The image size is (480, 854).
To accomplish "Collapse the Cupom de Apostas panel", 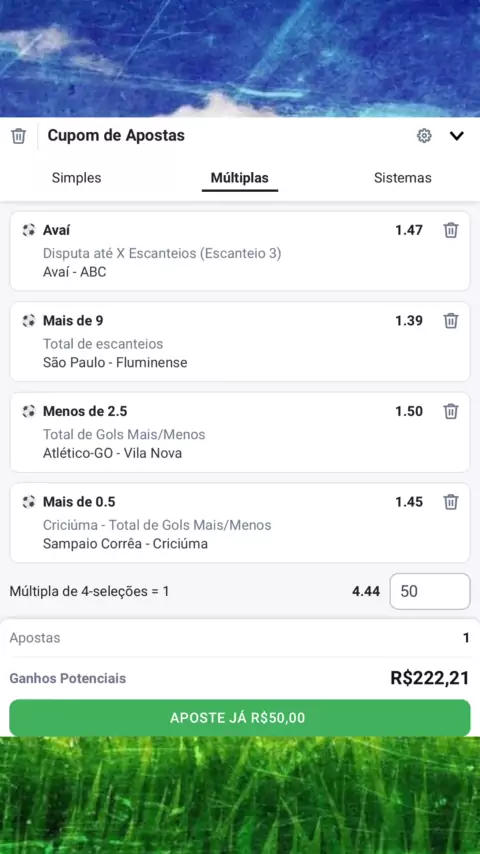I will click(457, 136).
